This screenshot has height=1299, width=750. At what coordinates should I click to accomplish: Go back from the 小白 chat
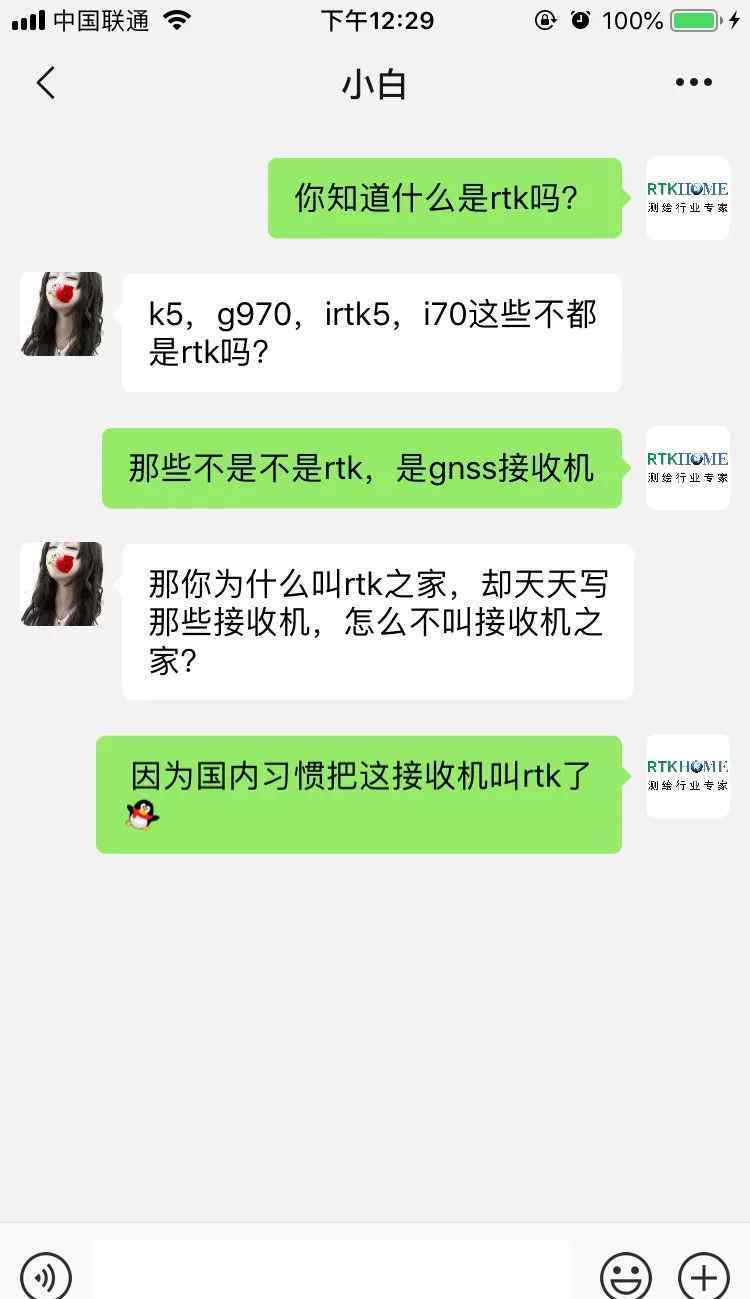46,84
